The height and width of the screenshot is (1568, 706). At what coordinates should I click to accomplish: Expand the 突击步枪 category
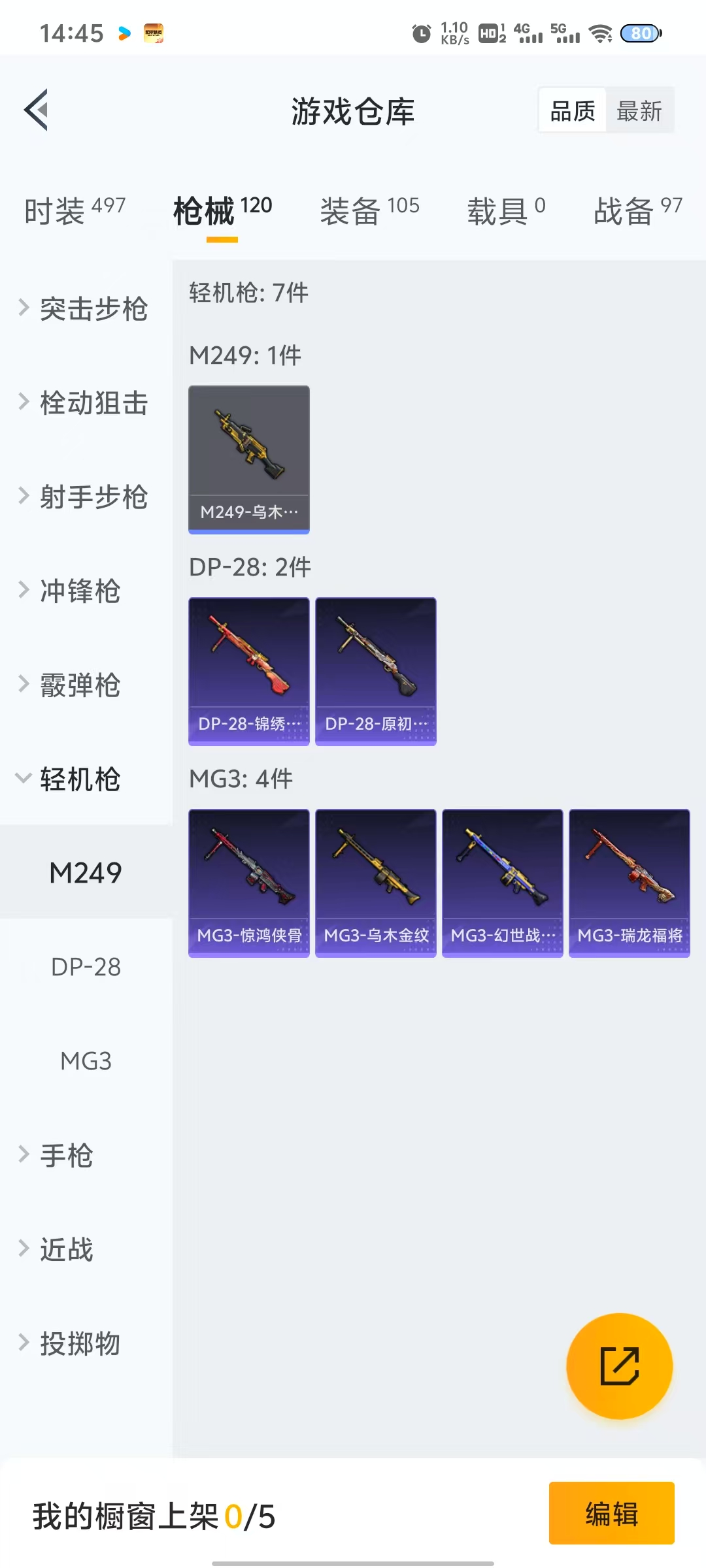point(85,308)
